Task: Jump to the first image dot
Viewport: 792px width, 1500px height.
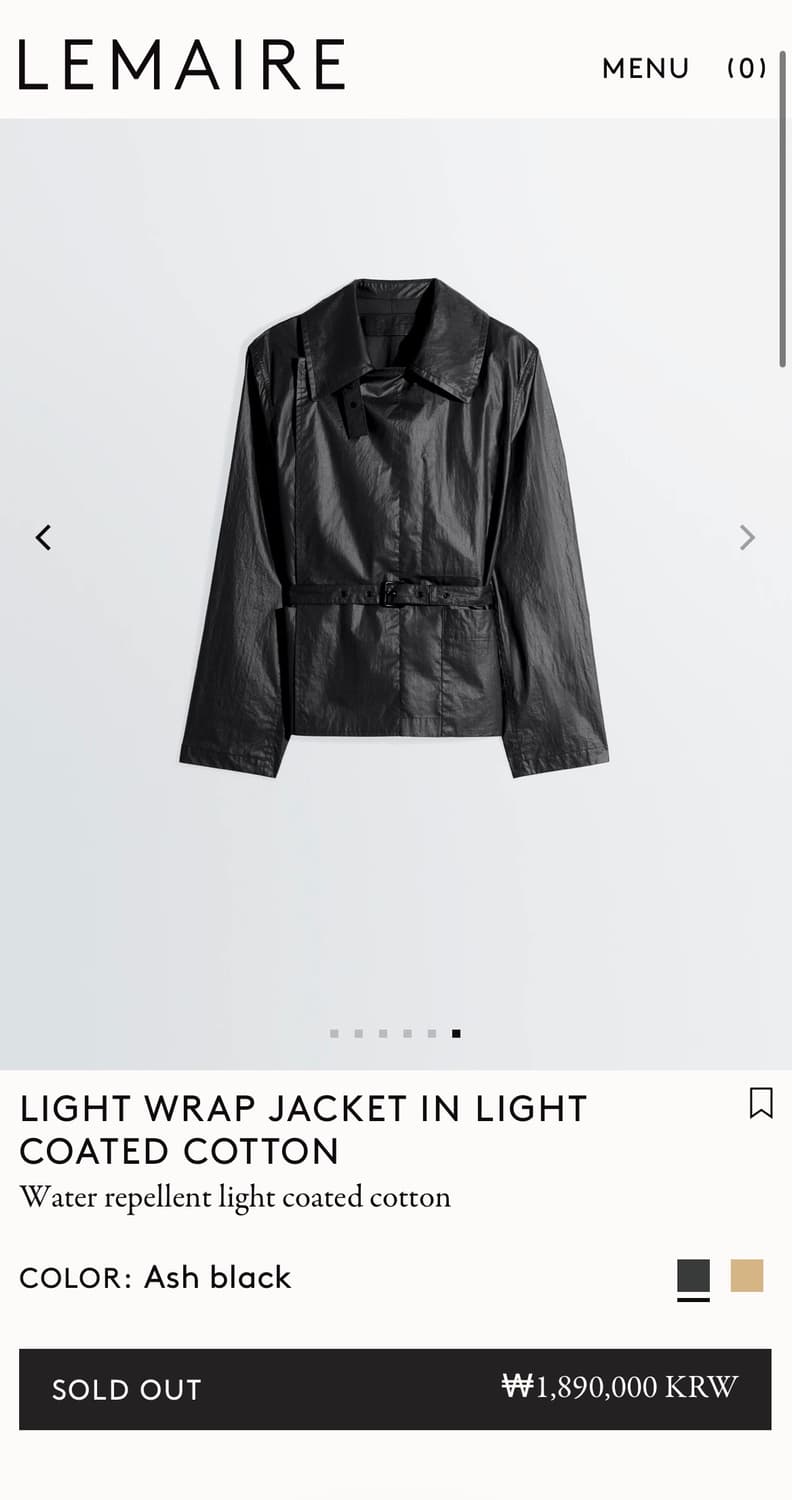Action: click(x=334, y=1034)
